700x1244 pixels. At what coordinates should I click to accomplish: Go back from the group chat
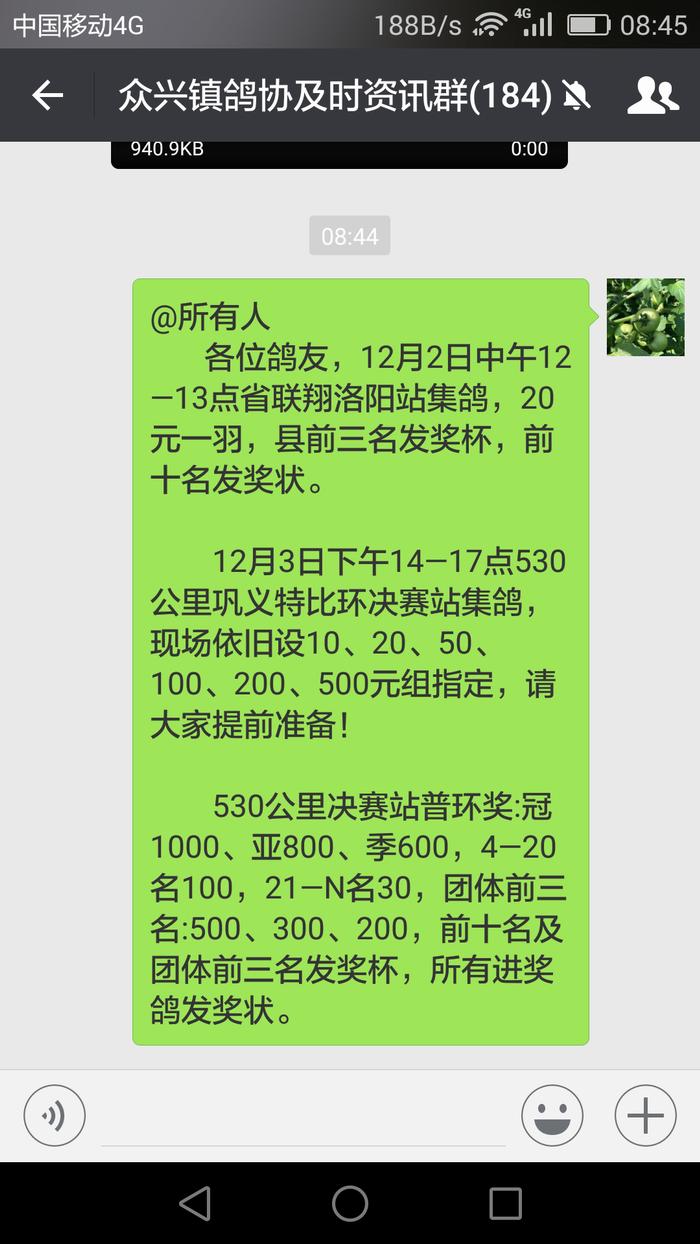(47, 96)
